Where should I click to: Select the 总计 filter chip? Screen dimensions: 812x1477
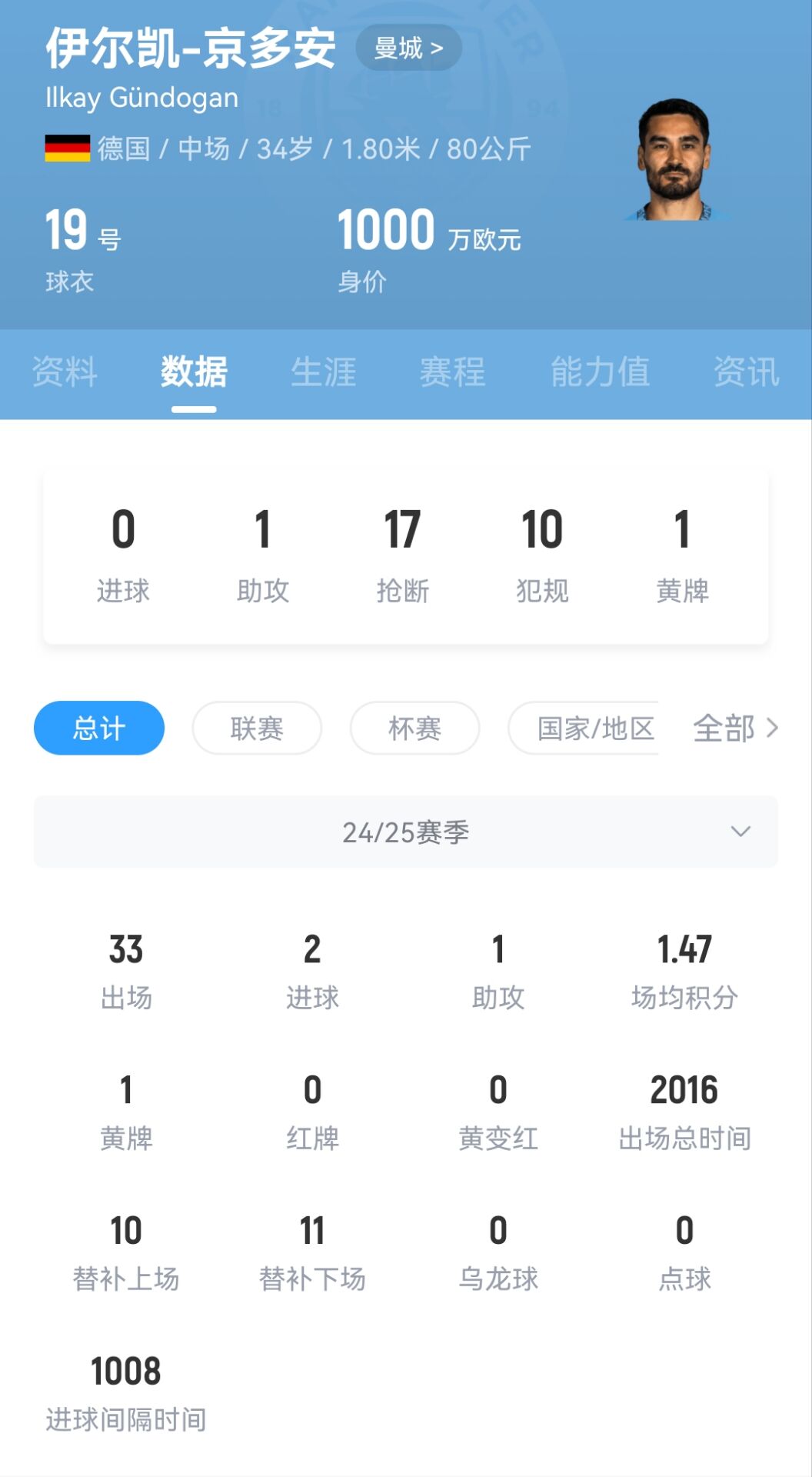[99, 728]
